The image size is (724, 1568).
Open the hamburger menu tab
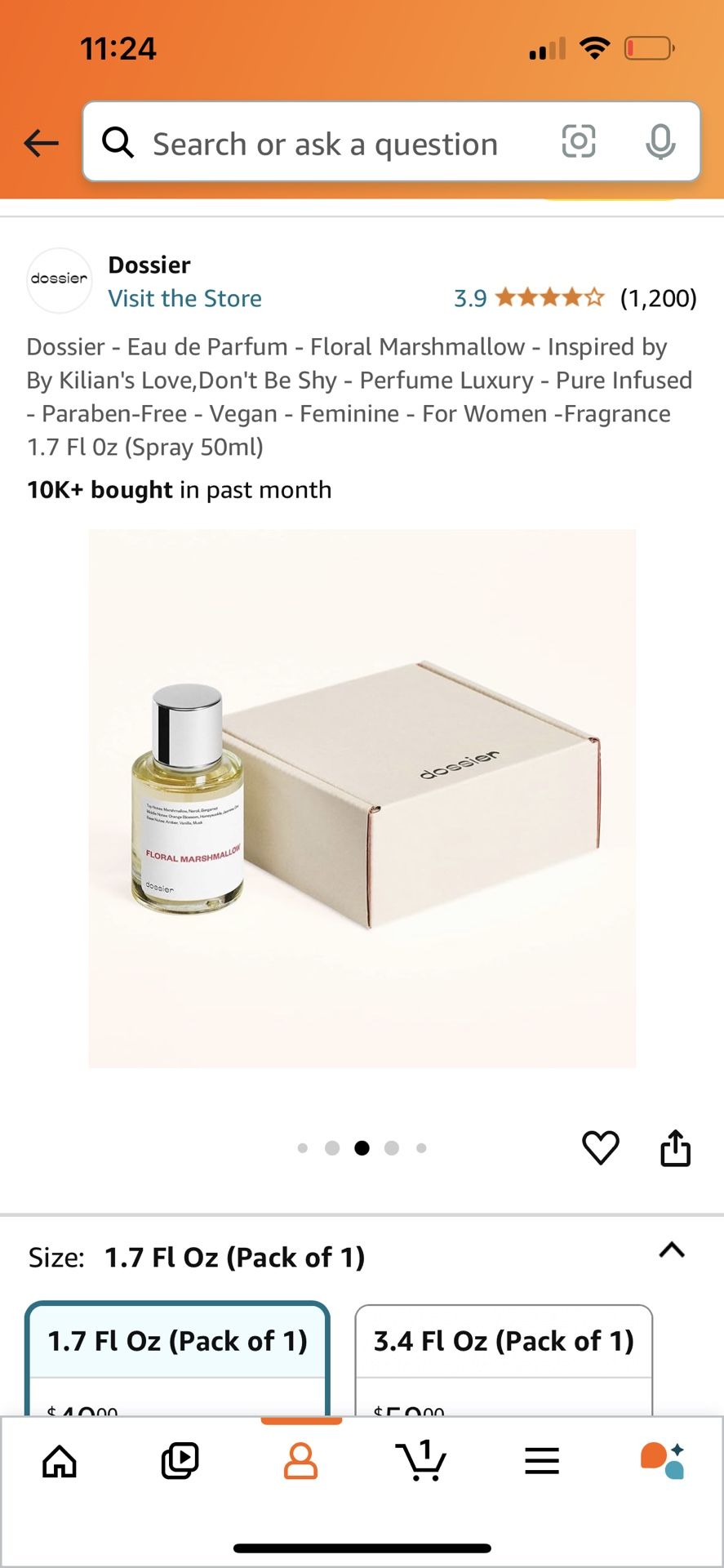542,1461
